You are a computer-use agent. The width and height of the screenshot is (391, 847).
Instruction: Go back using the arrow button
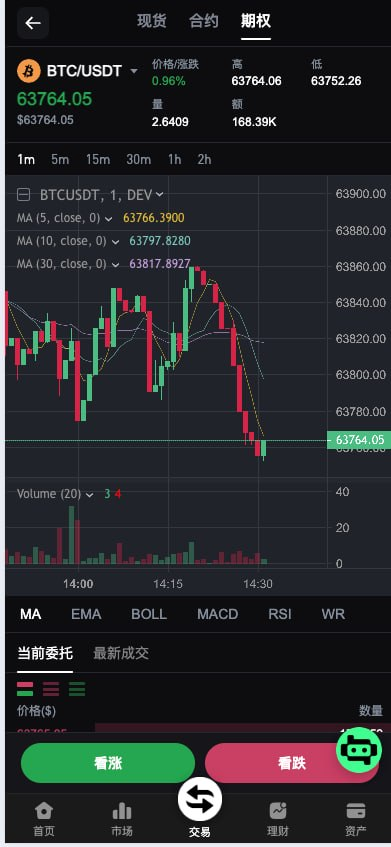pyautogui.click(x=33, y=23)
